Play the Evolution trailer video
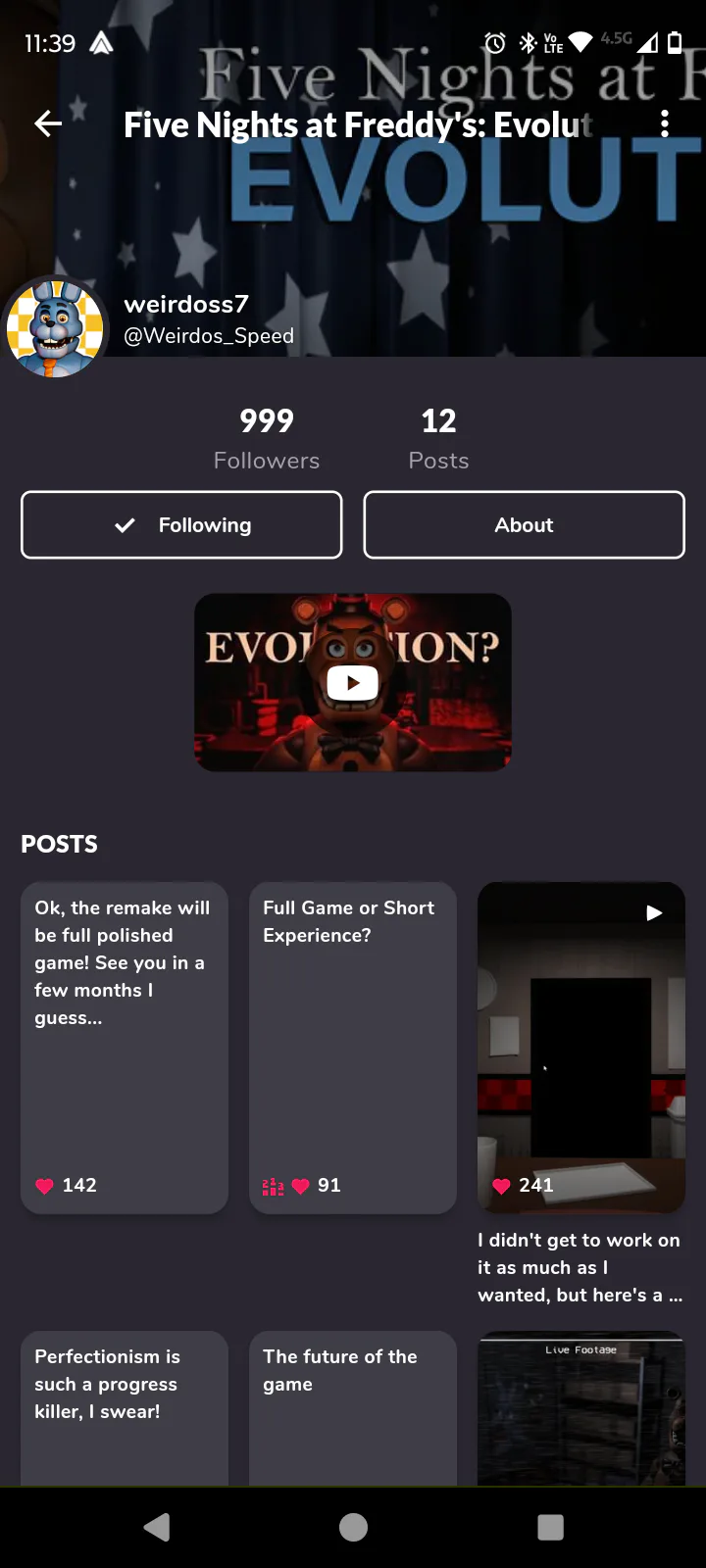This screenshot has width=706, height=1568. pos(353,682)
